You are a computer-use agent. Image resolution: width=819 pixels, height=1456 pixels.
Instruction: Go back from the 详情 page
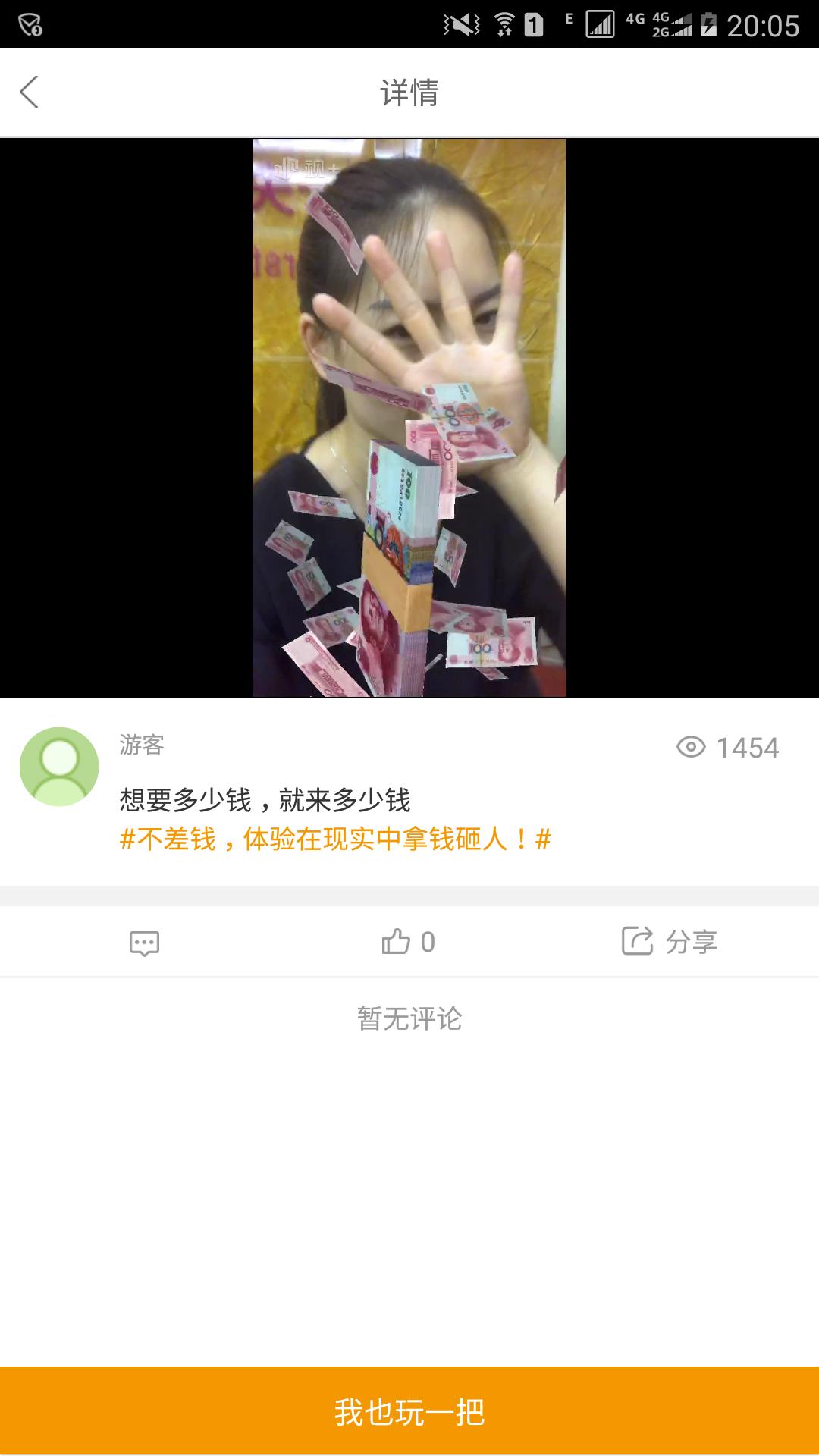point(29,93)
